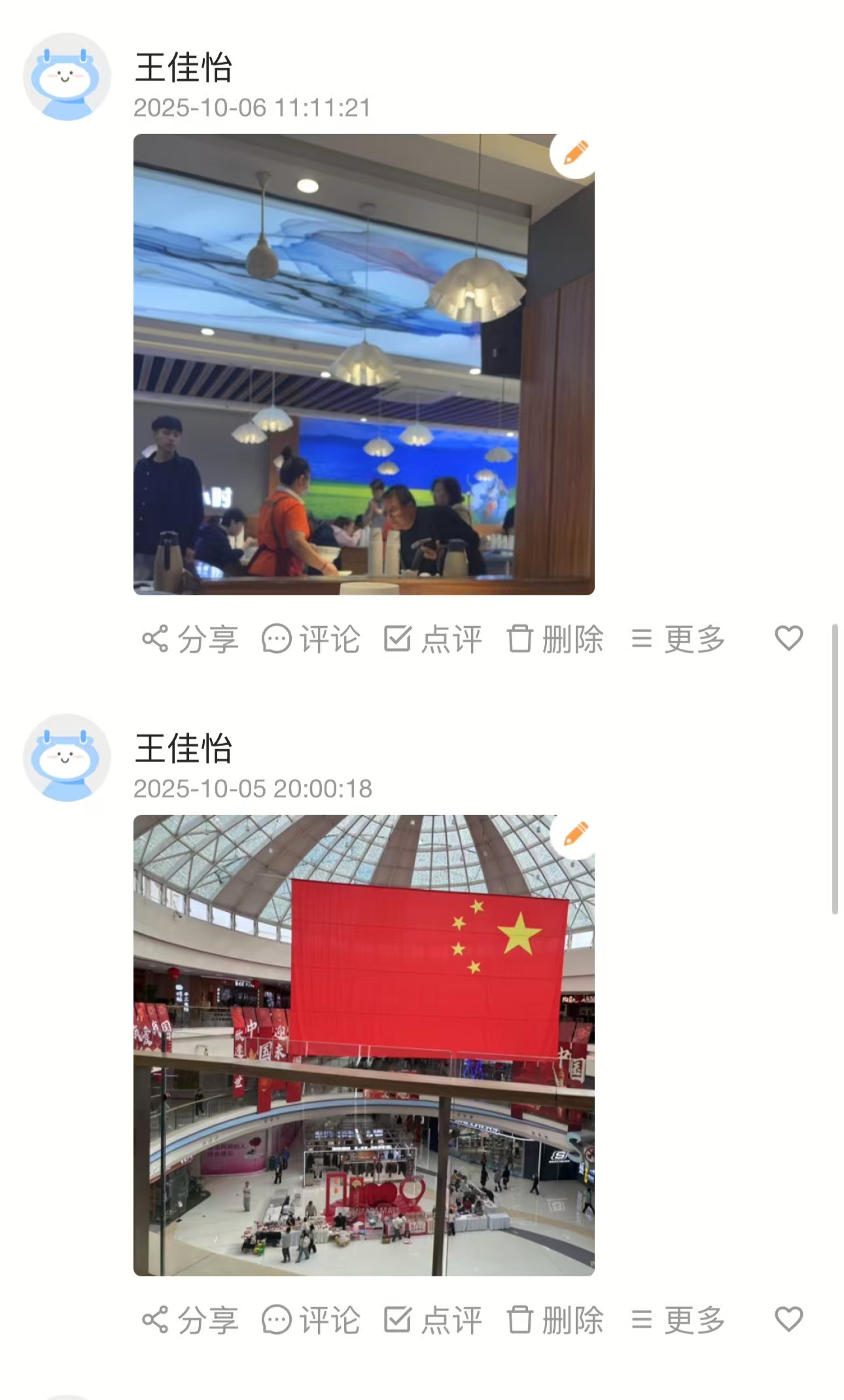This screenshot has height=1400, width=844.
Task: Comment on the 2025-10-05 post
Action: (311, 1320)
